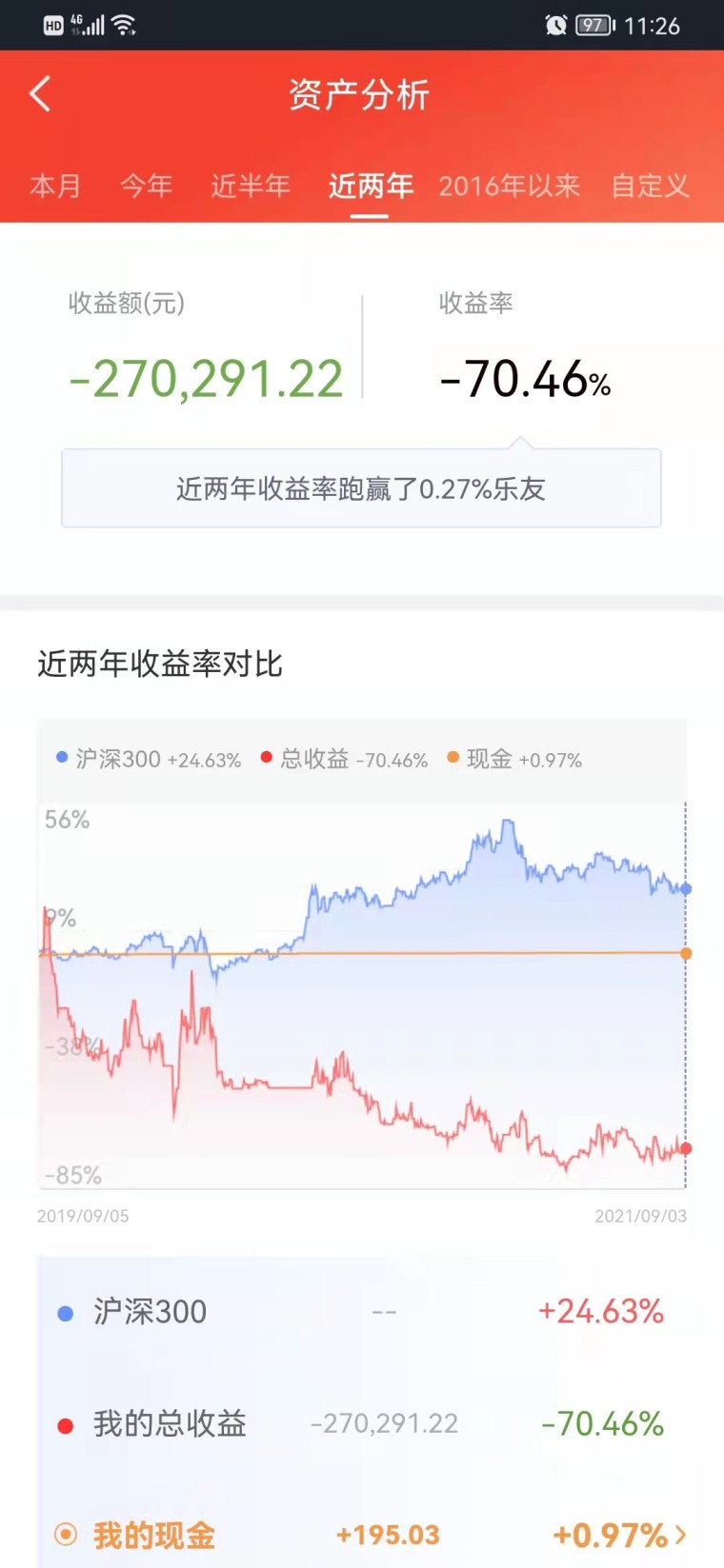Switch to the 今年 tab
724x1568 pixels.
click(147, 186)
